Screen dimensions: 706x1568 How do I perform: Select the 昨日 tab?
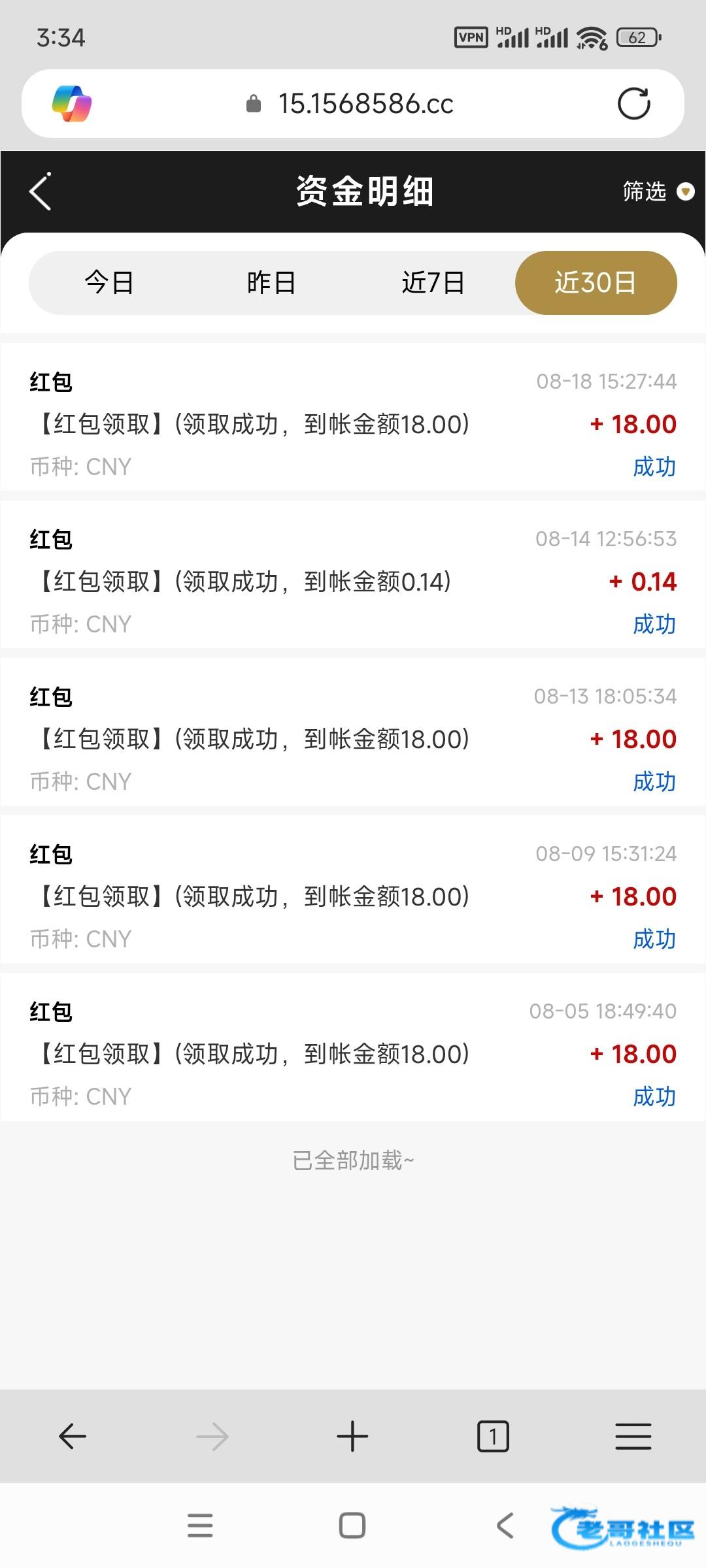click(x=271, y=283)
